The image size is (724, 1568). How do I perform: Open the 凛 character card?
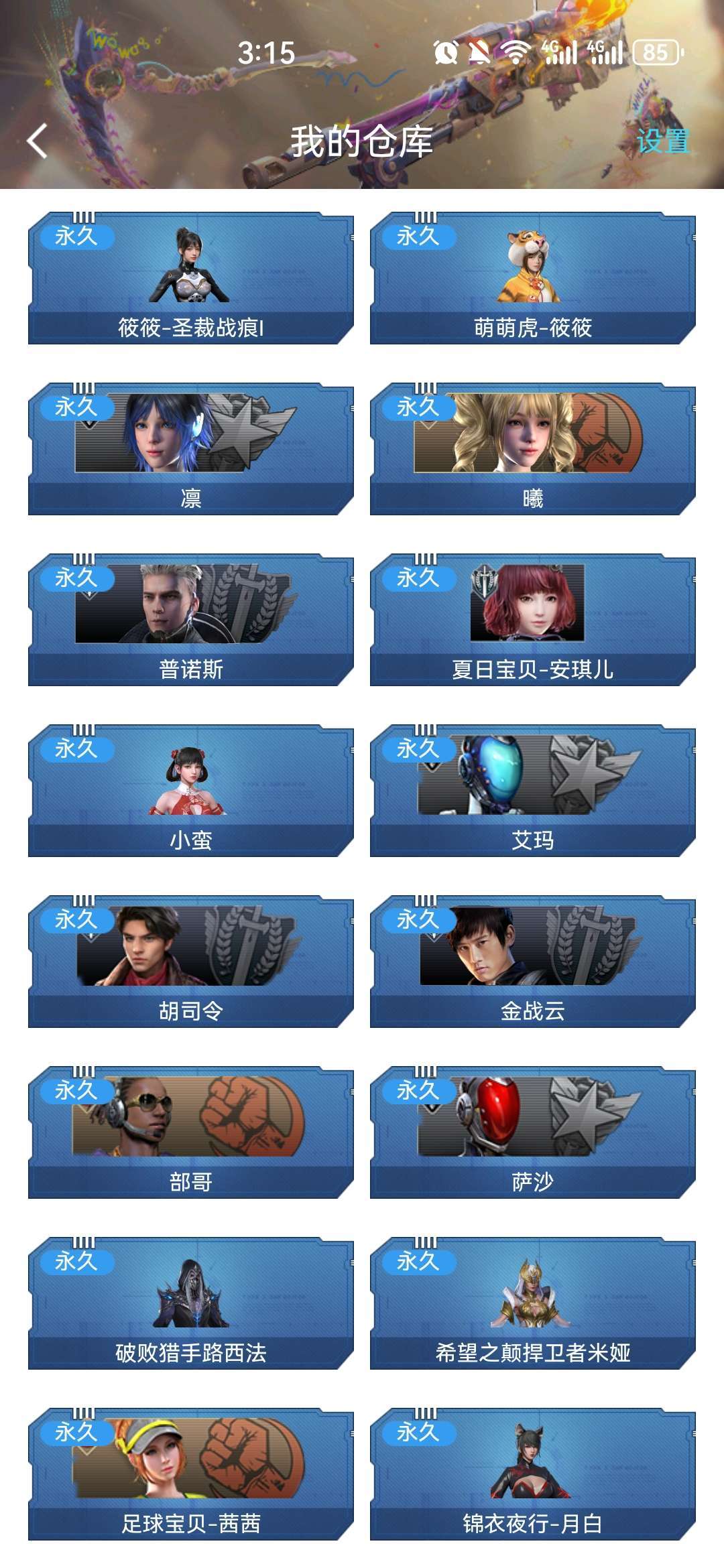tap(191, 449)
